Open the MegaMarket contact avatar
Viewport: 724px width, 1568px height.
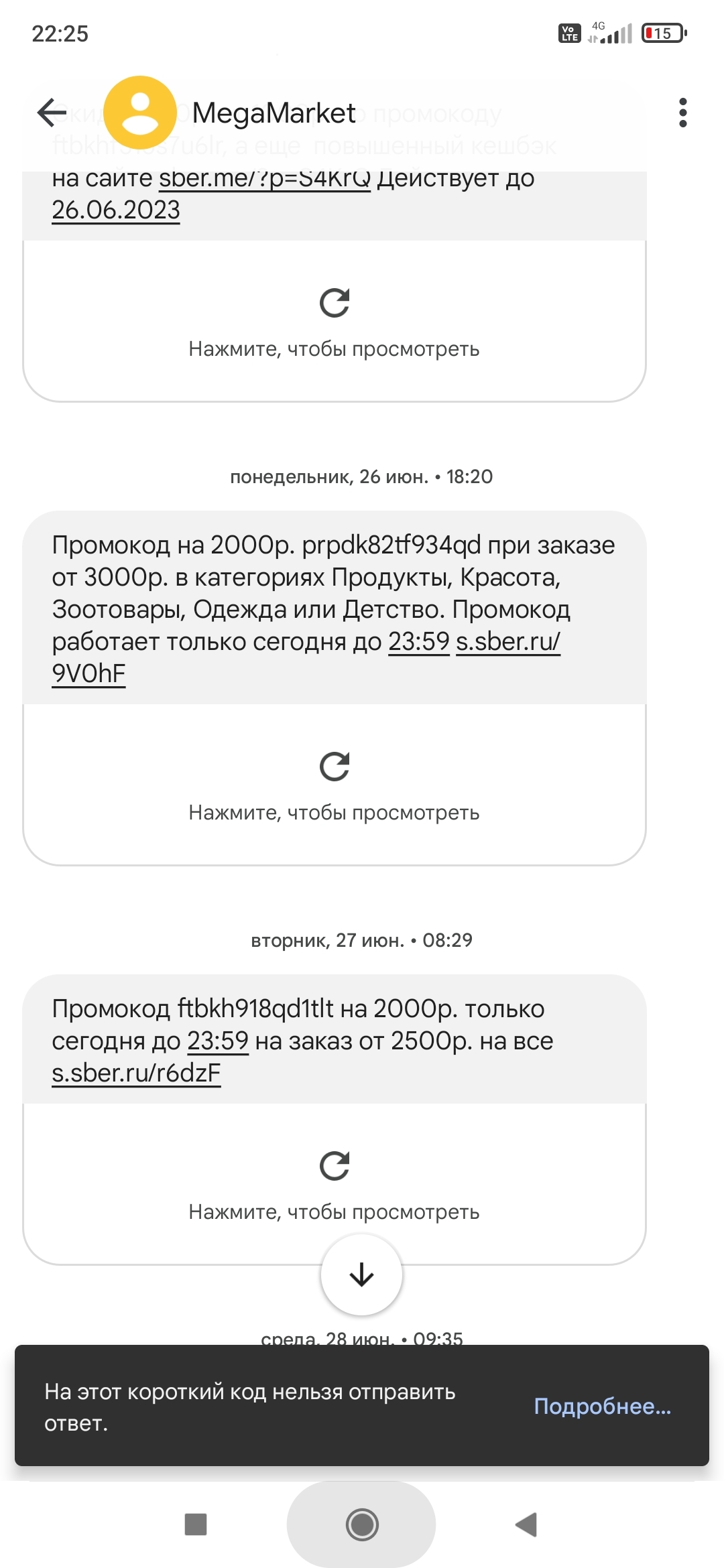click(x=140, y=113)
